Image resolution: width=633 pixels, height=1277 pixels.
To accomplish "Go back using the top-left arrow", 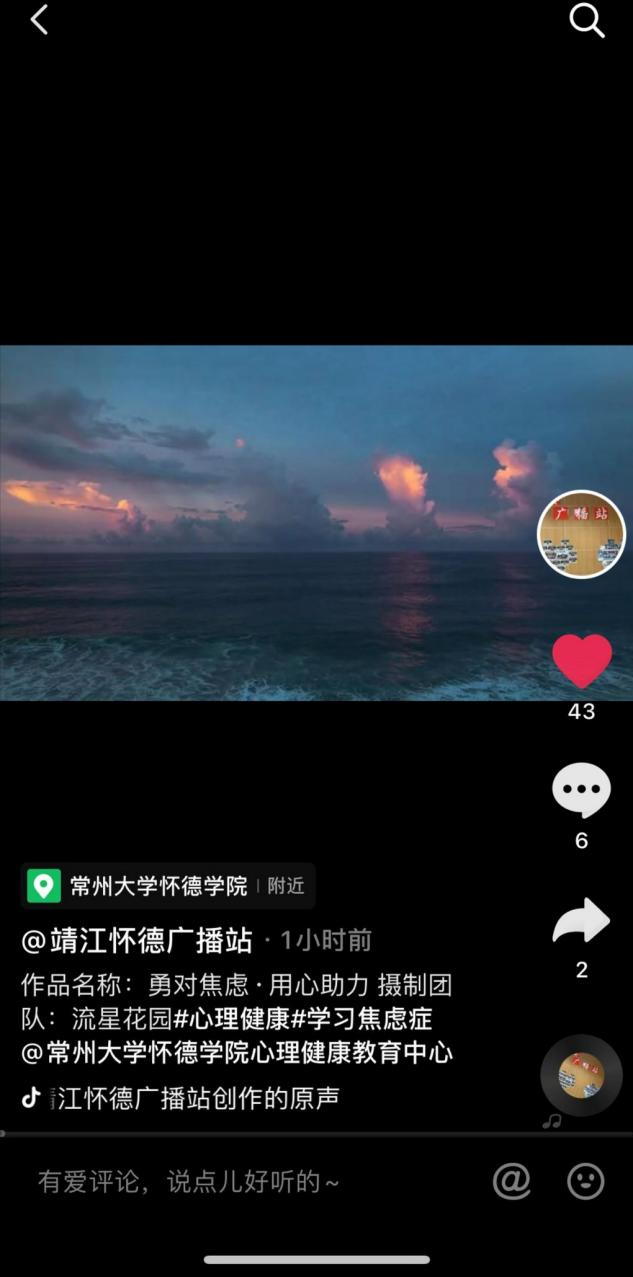I will (39, 20).
